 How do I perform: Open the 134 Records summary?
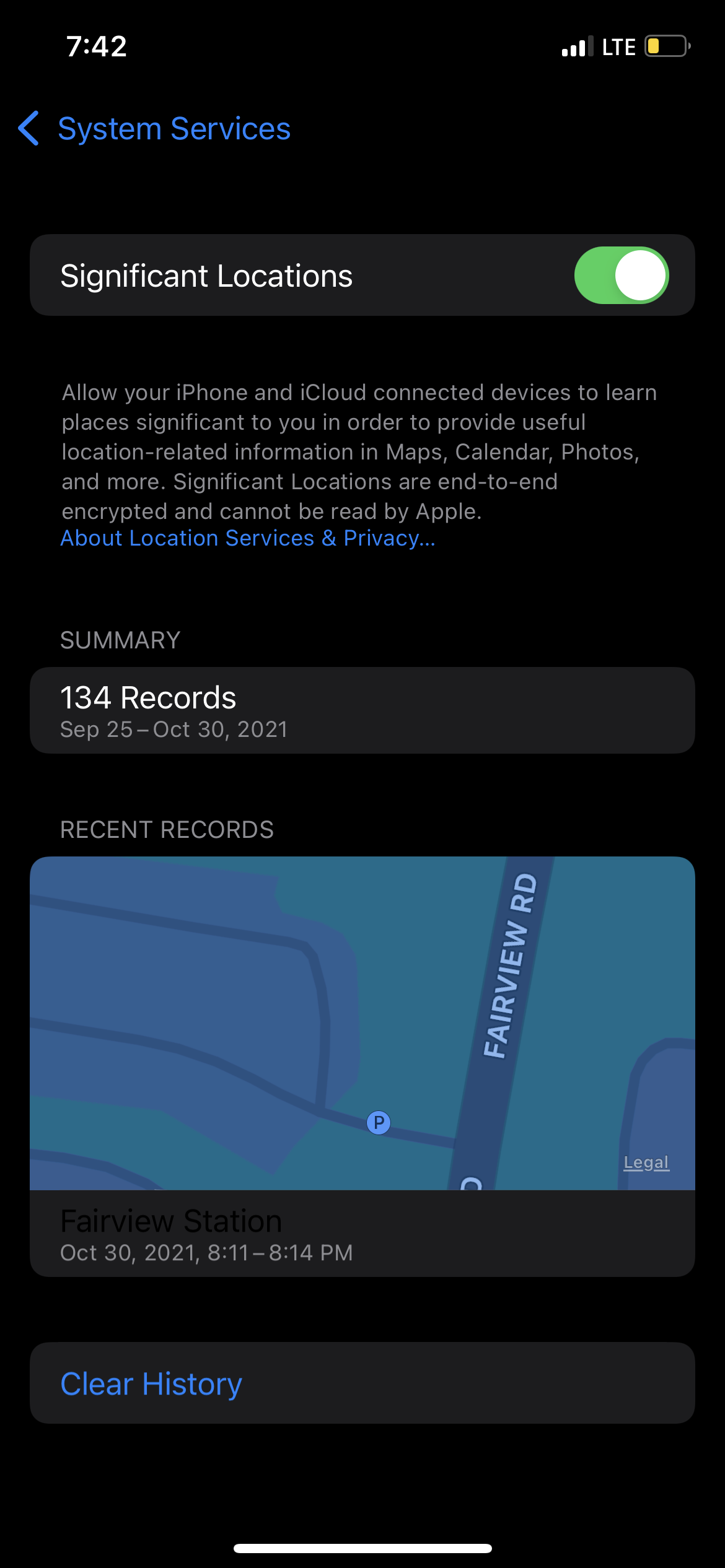[x=362, y=710]
